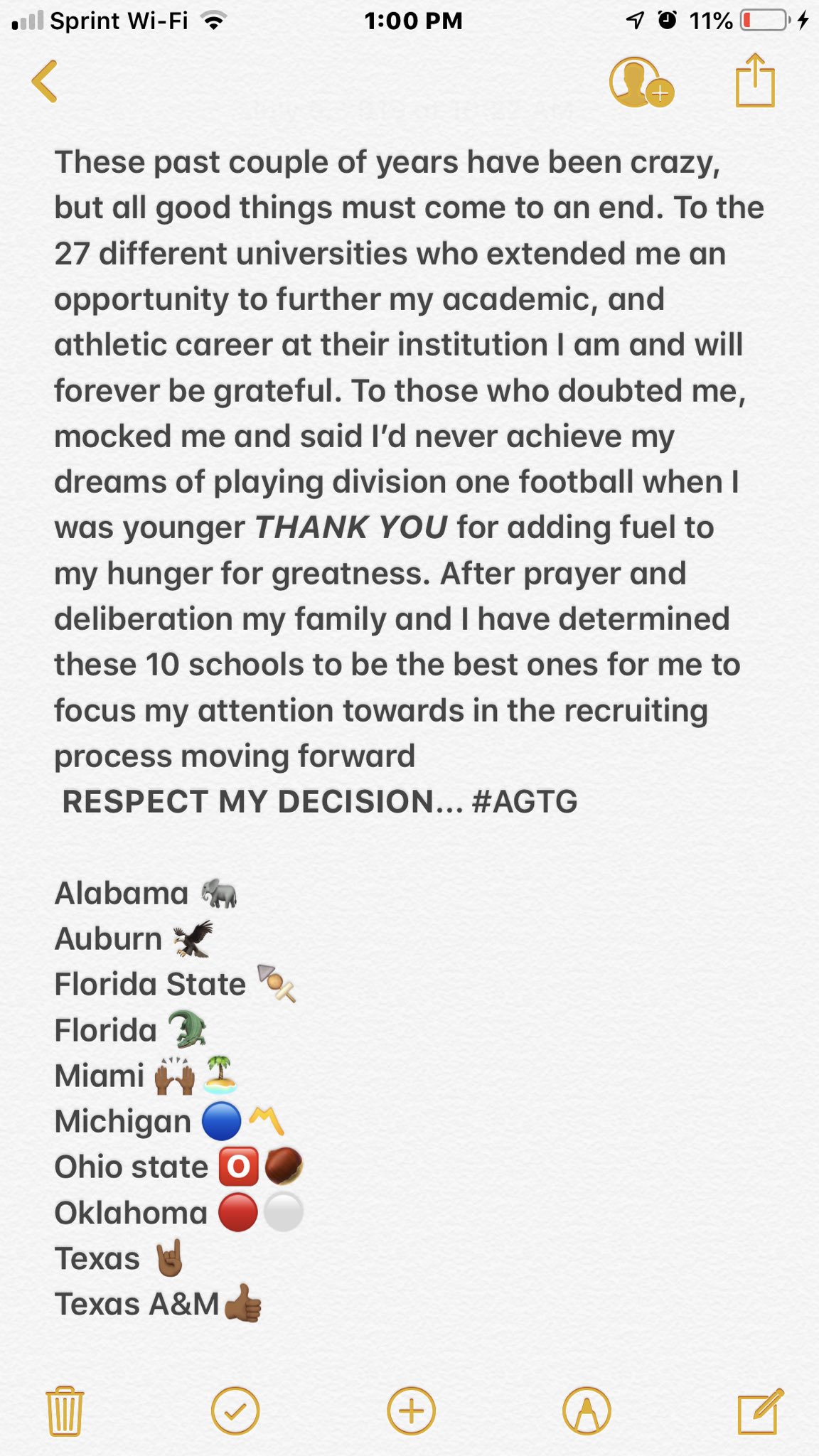Go back to the notes list
Viewport: 819px width, 1456px height.
pos(44,81)
